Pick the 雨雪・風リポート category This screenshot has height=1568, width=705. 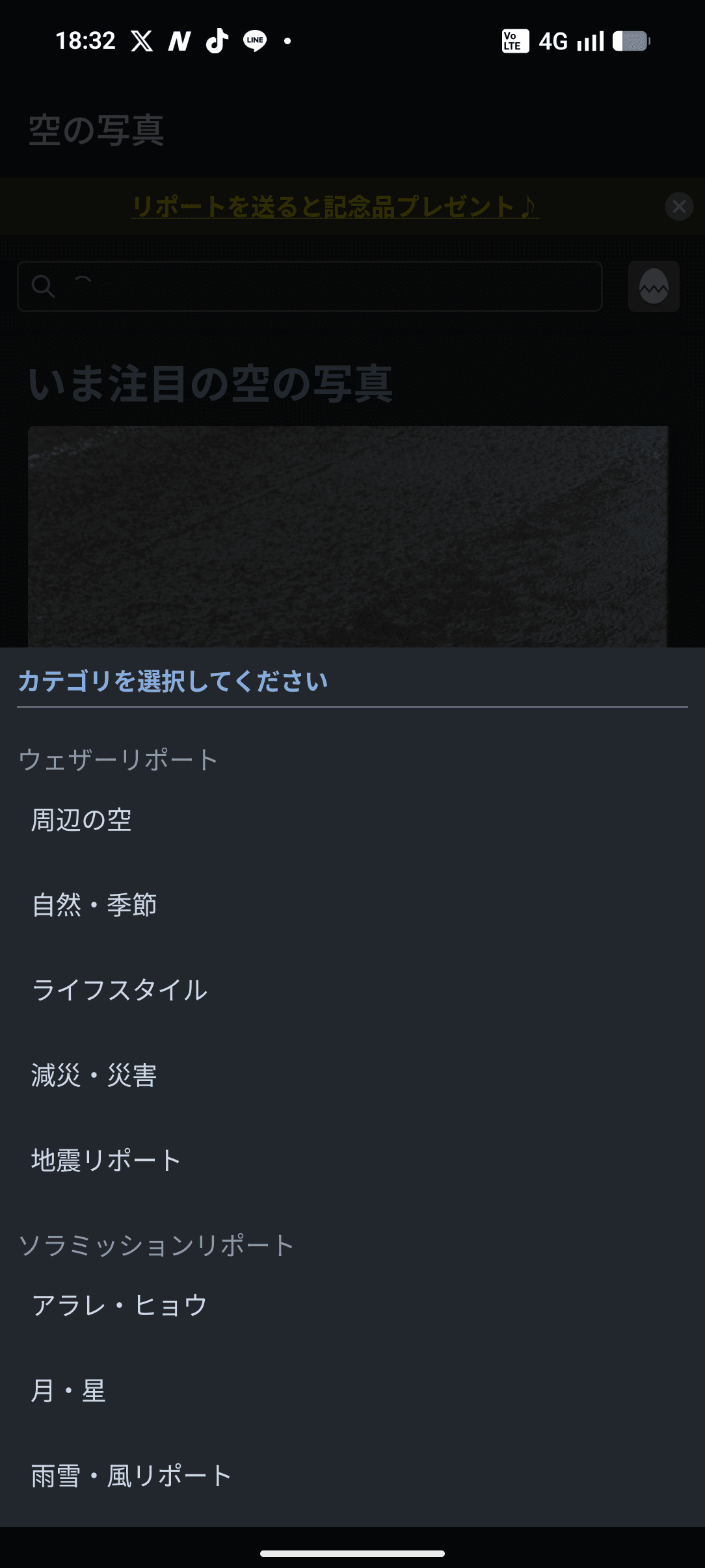[131, 1476]
